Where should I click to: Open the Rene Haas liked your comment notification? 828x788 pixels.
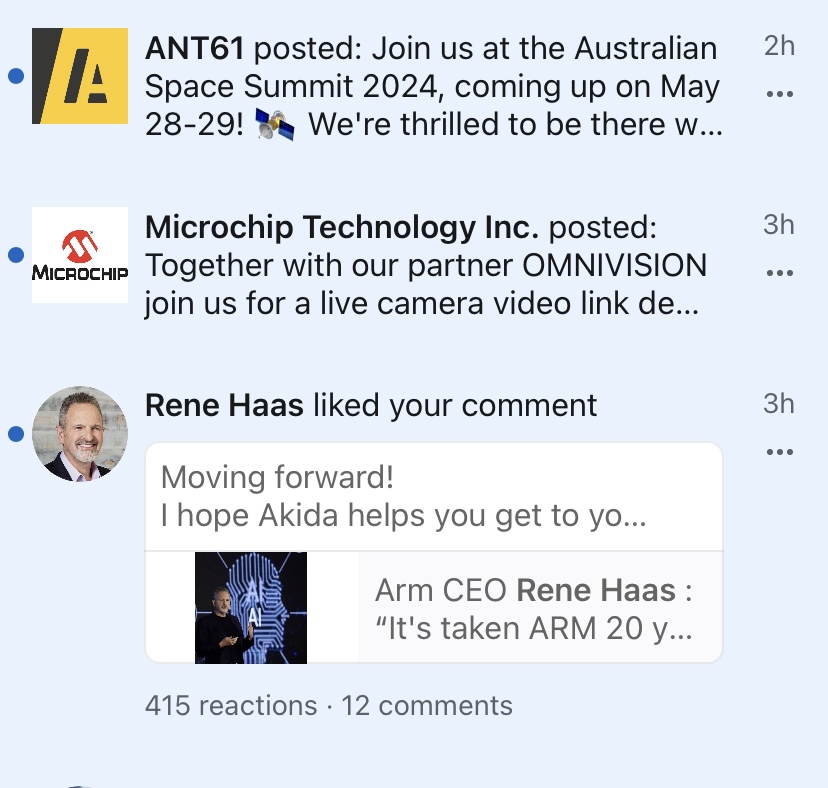[x=371, y=405]
